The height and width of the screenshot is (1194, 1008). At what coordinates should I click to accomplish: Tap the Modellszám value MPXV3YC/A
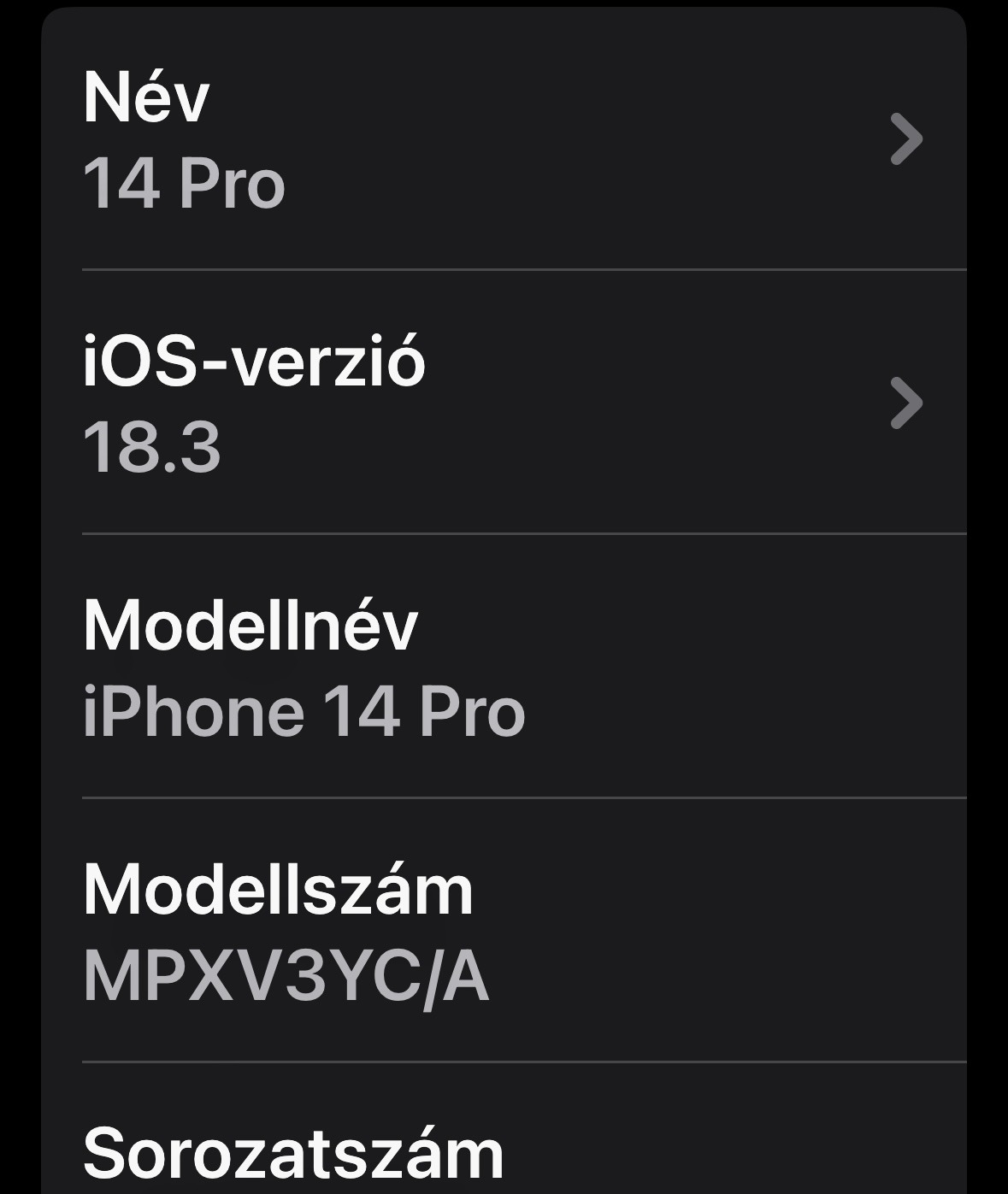point(286,977)
